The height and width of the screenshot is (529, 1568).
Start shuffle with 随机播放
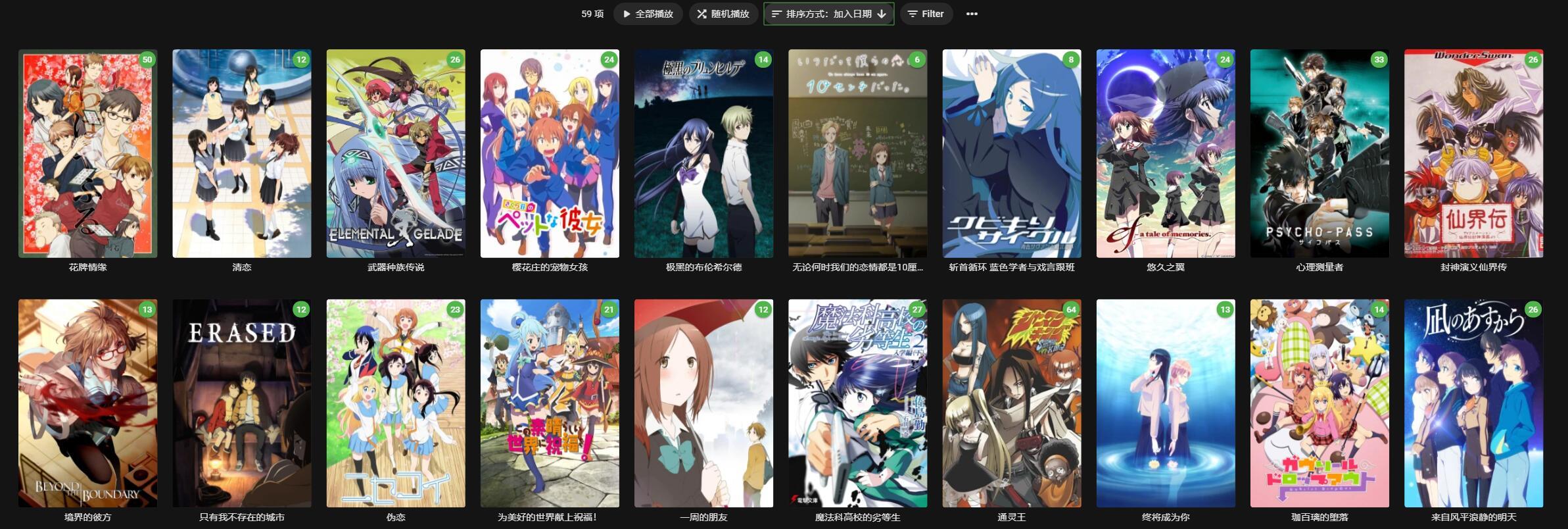click(723, 14)
